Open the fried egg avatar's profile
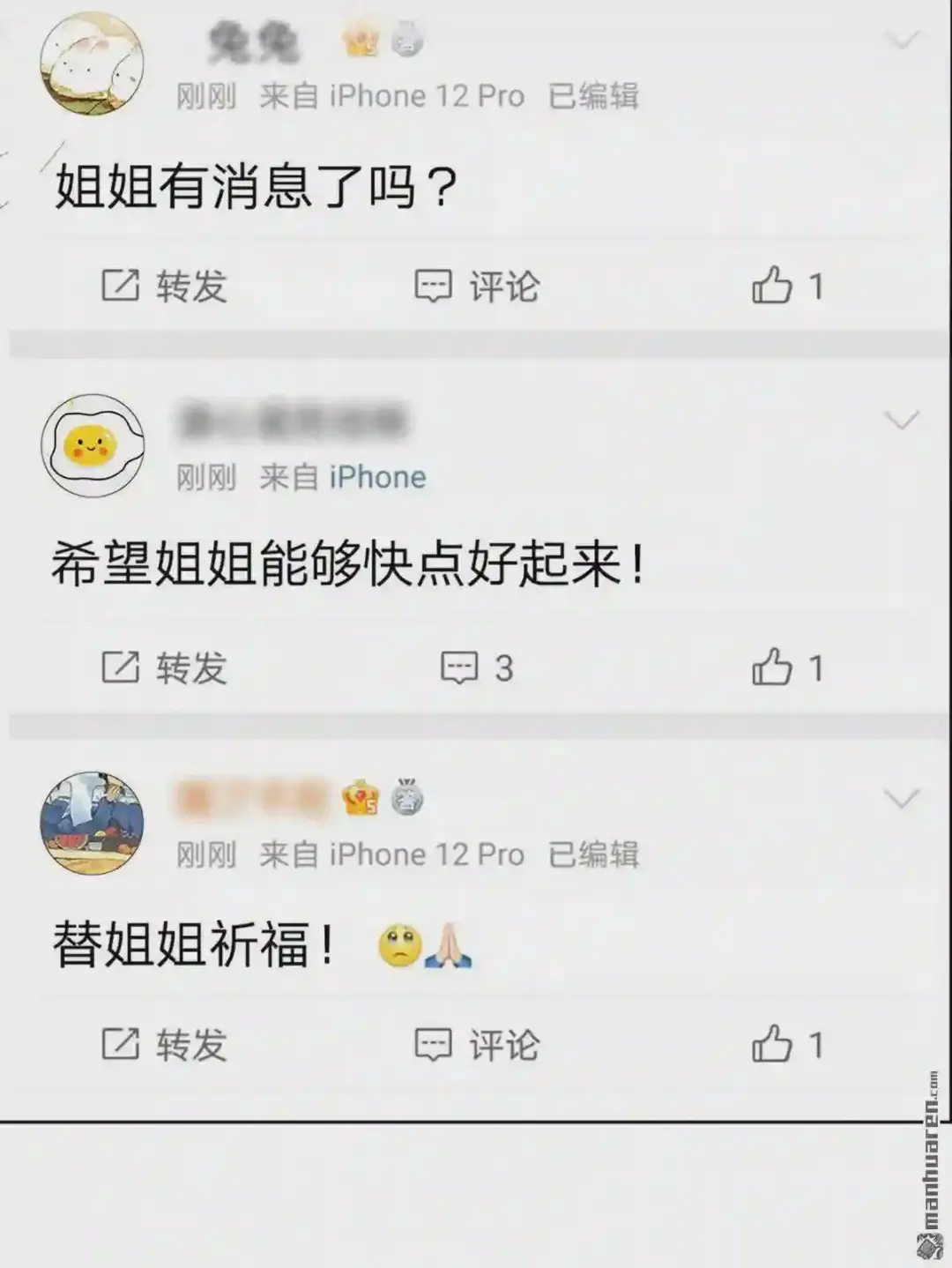Viewport: 952px width, 1268px height. point(93,445)
